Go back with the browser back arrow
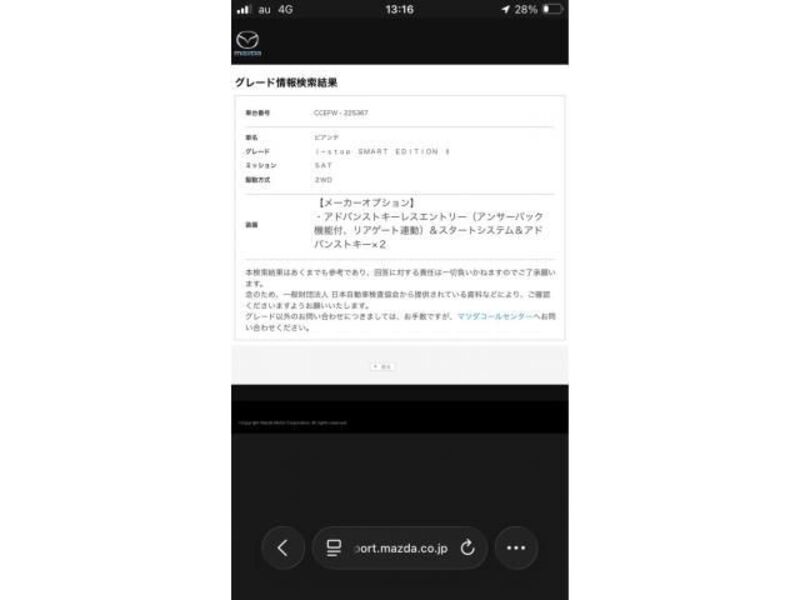The width and height of the screenshot is (800, 600). [x=283, y=547]
